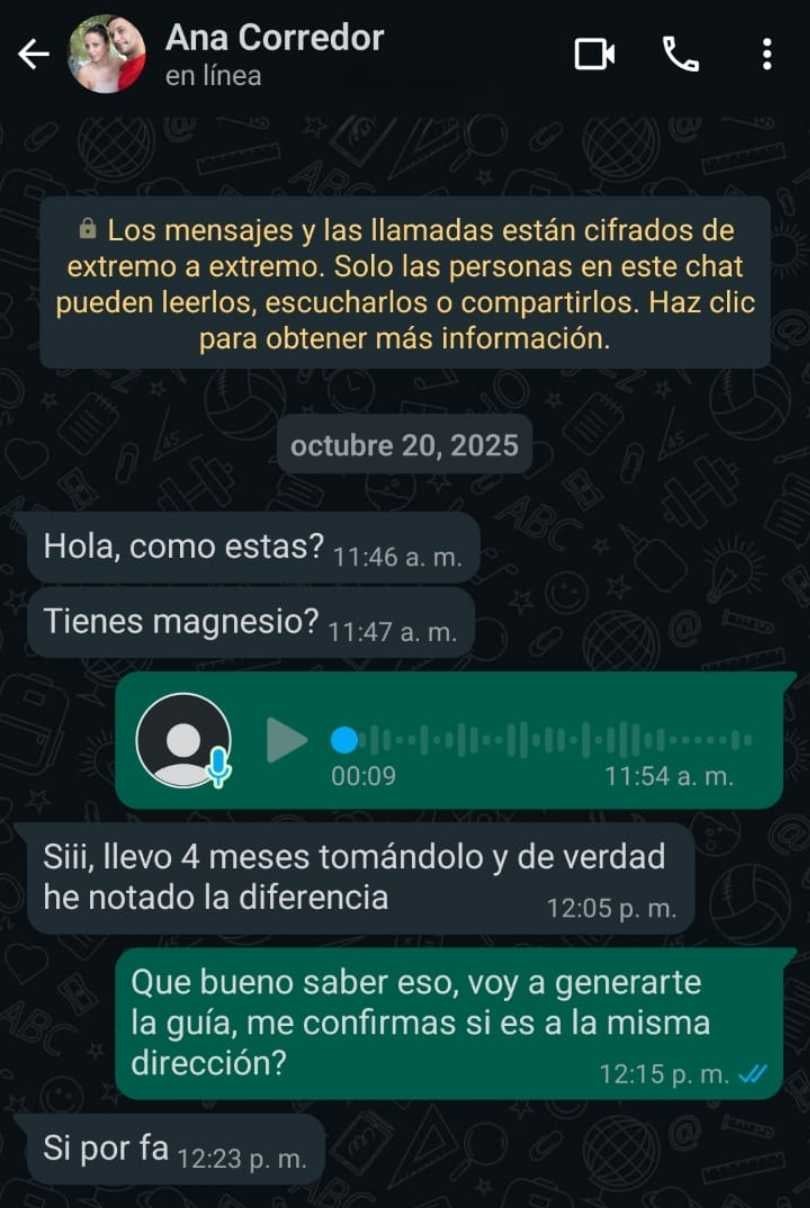Start a video call with Ana Corredor
The width and height of the screenshot is (810, 1208).
(x=594, y=54)
